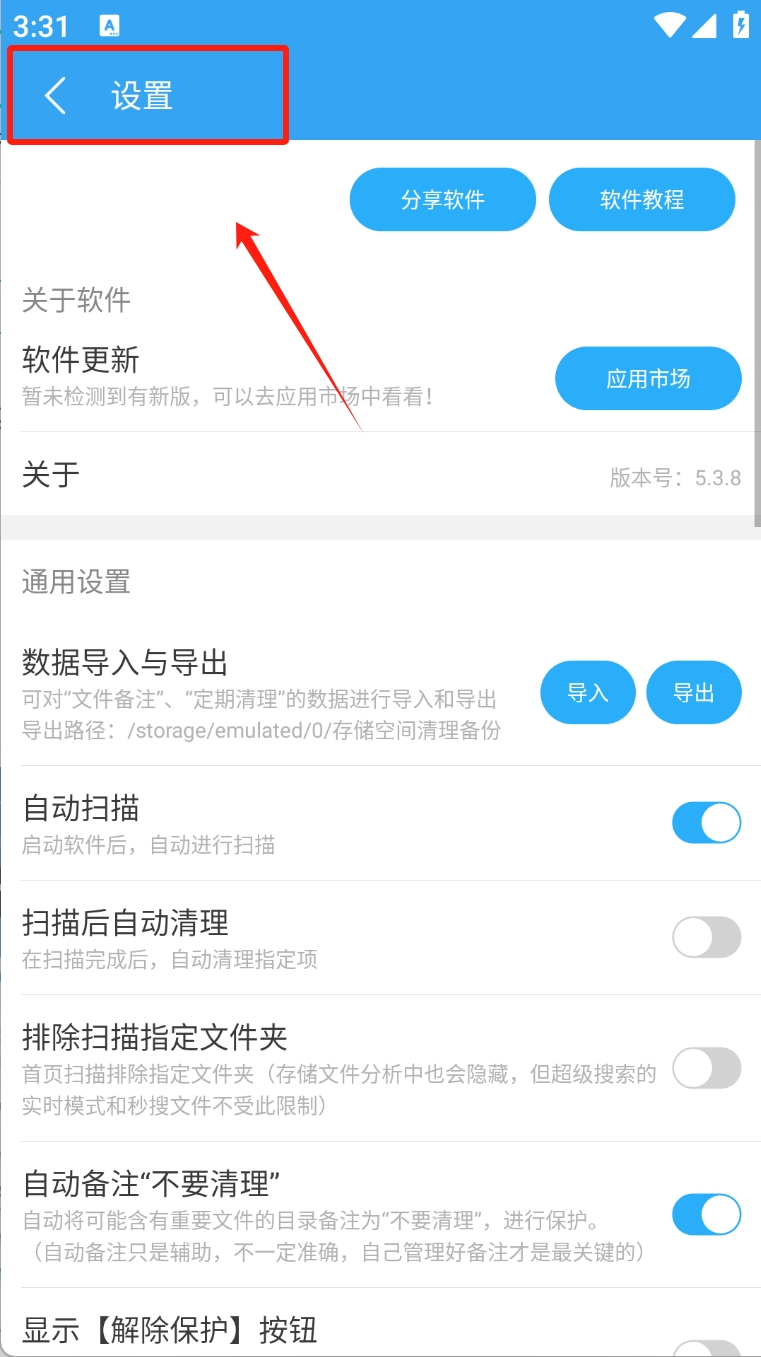Enable 扫描后自动清理
The width and height of the screenshot is (761, 1357).
click(x=706, y=938)
